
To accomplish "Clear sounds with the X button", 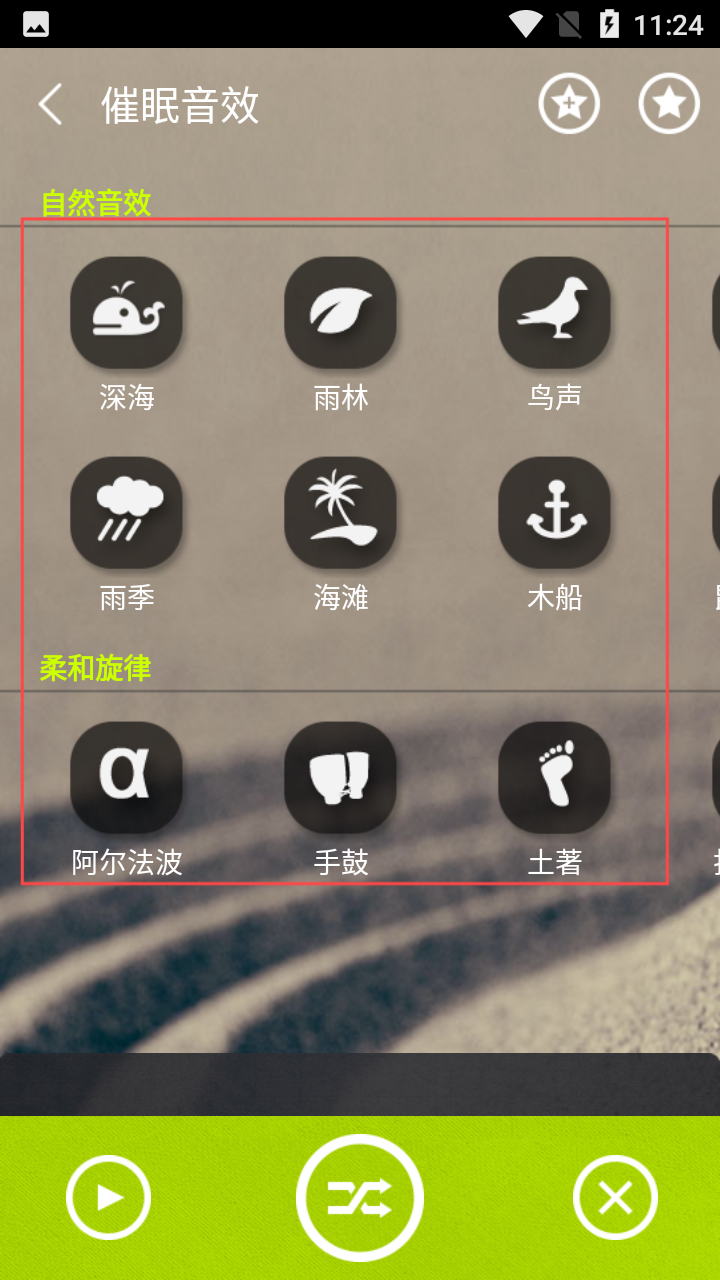I will [x=615, y=1197].
